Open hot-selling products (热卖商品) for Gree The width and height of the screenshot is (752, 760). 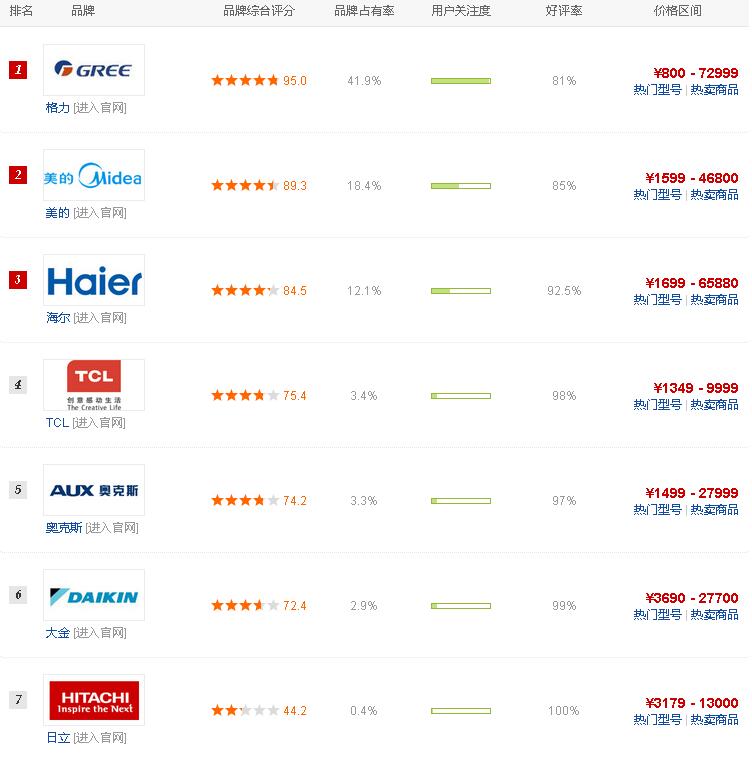pos(714,90)
